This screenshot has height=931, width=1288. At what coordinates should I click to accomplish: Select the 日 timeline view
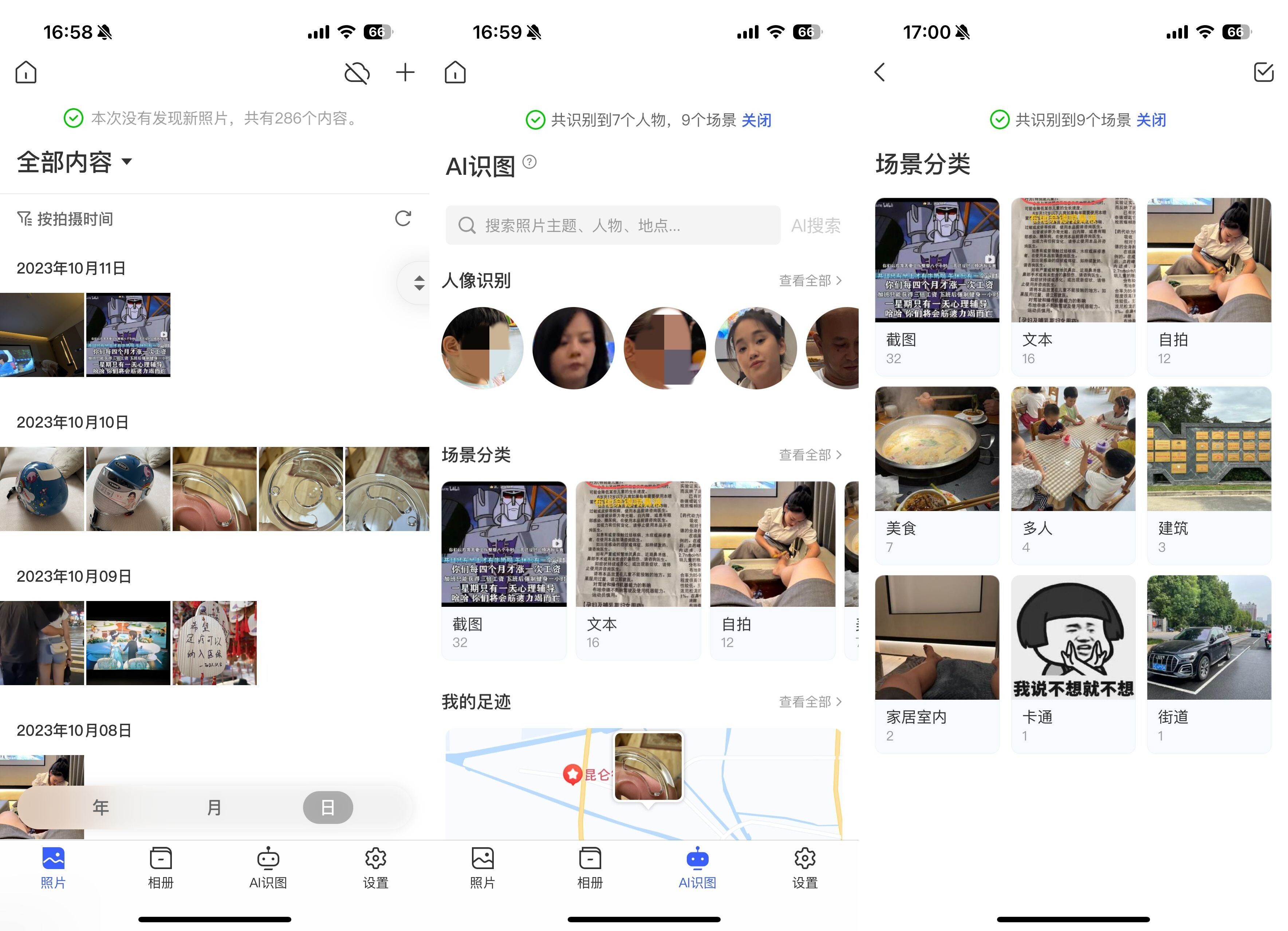(328, 807)
